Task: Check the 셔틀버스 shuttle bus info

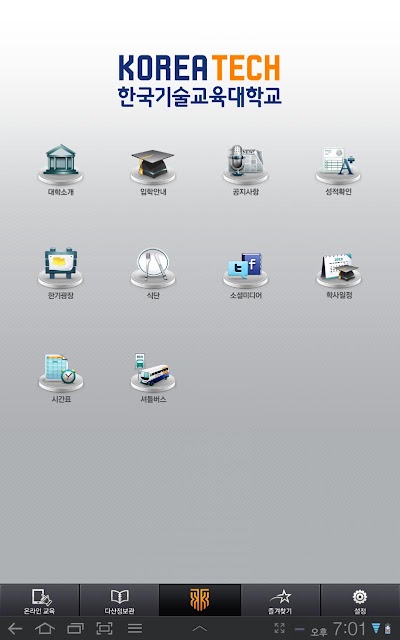Action: (153, 377)
